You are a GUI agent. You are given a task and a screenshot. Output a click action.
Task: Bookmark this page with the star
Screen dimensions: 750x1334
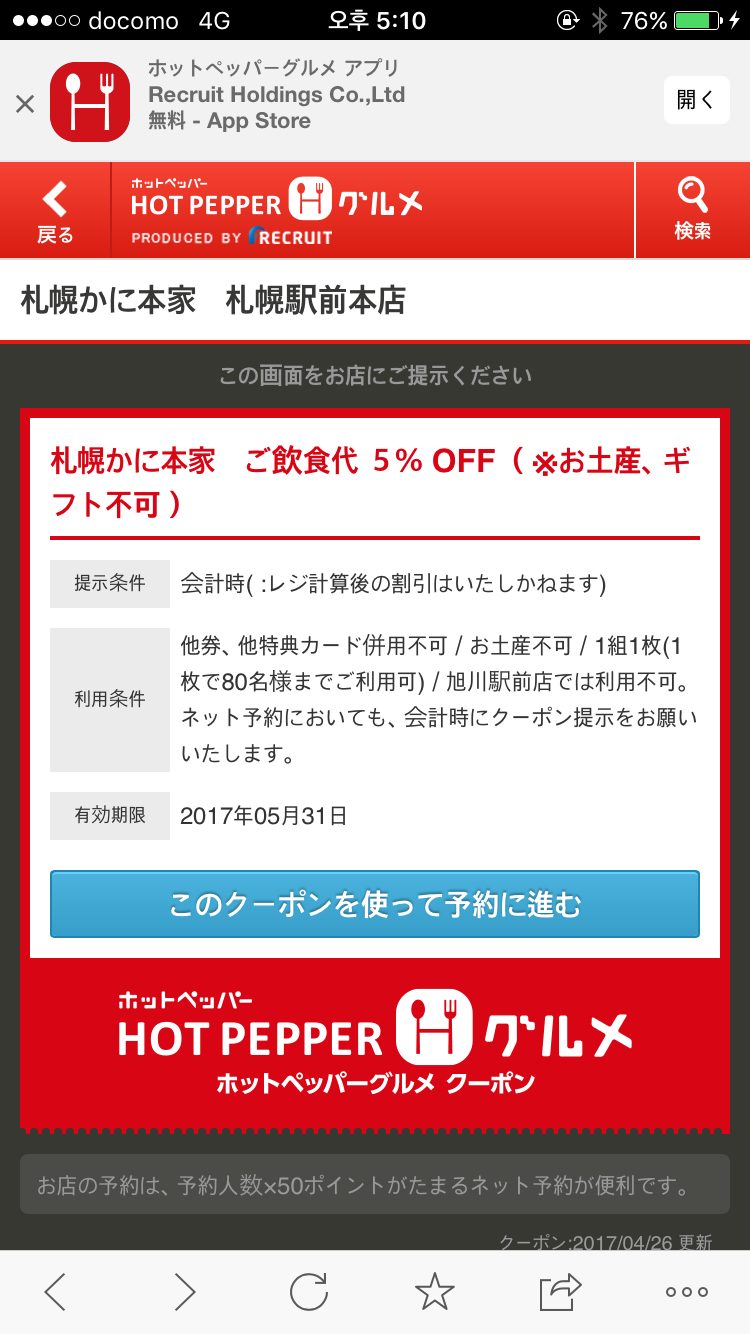click(435, 1291)
